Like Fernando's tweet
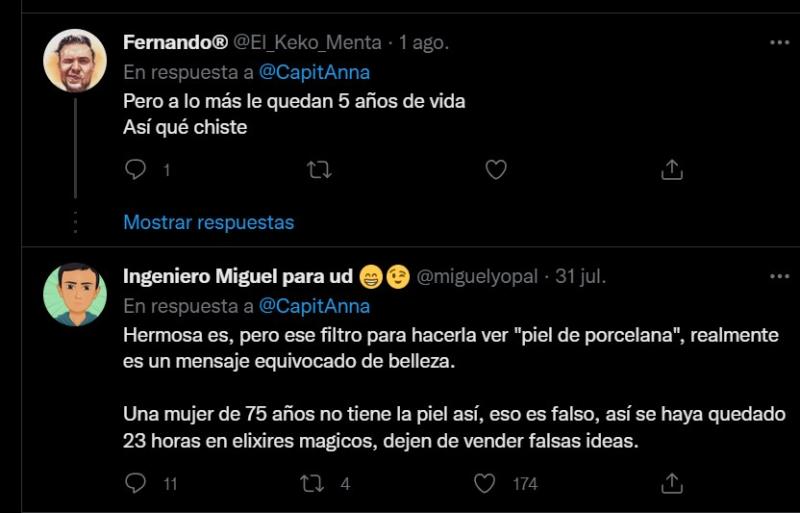Viewport: 800px width, 513px height. [496, 170]
